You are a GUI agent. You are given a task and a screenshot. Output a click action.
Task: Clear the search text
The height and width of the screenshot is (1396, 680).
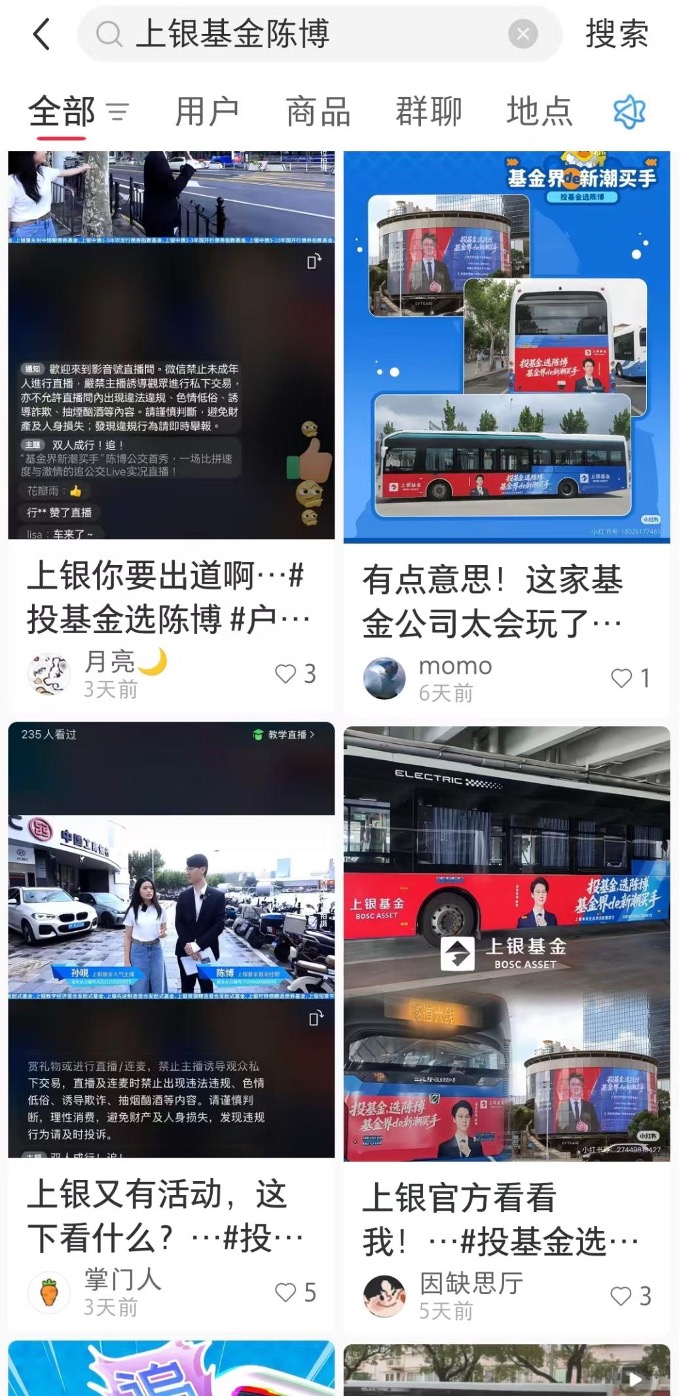pyautogui.click(x=522, y=35)
